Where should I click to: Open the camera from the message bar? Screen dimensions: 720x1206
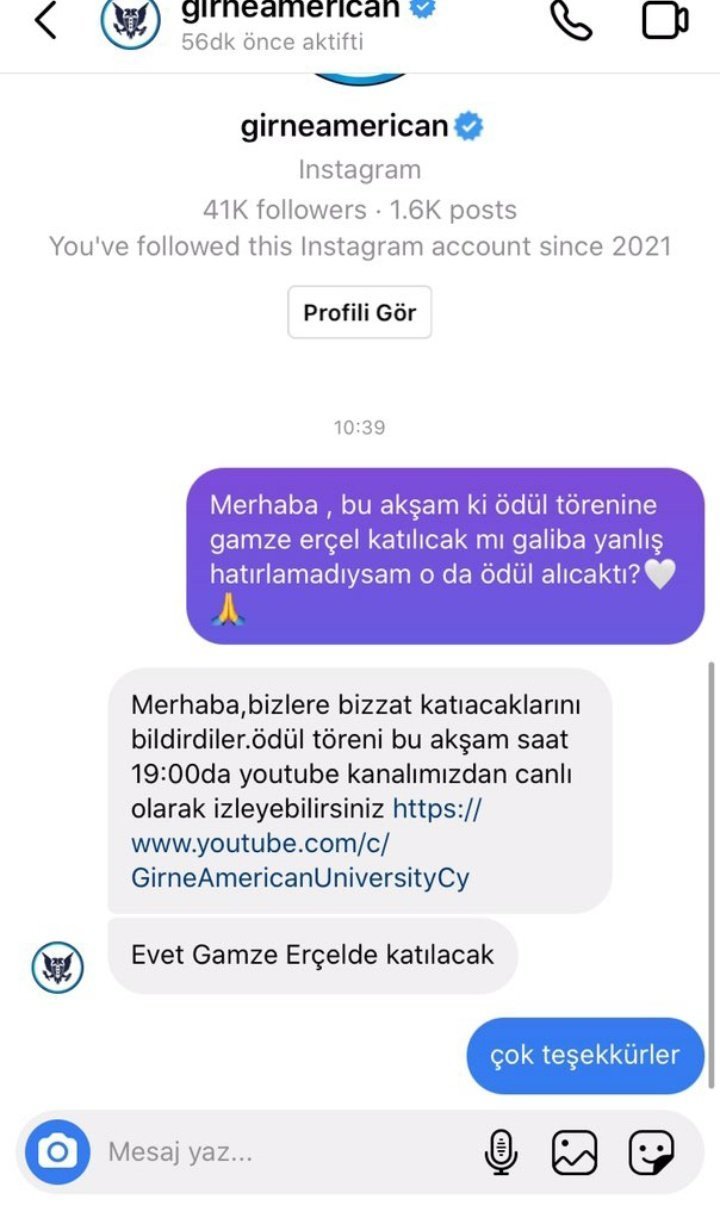tap(58, 1152)
